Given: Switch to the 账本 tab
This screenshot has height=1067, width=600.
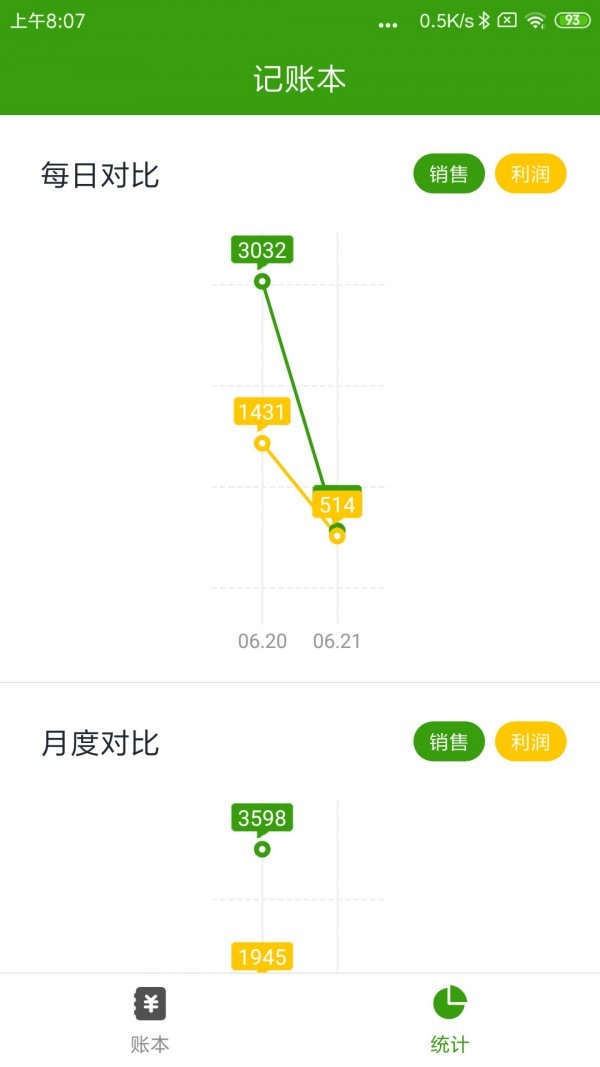Looking at the screenshot, I should [150, 1020].
